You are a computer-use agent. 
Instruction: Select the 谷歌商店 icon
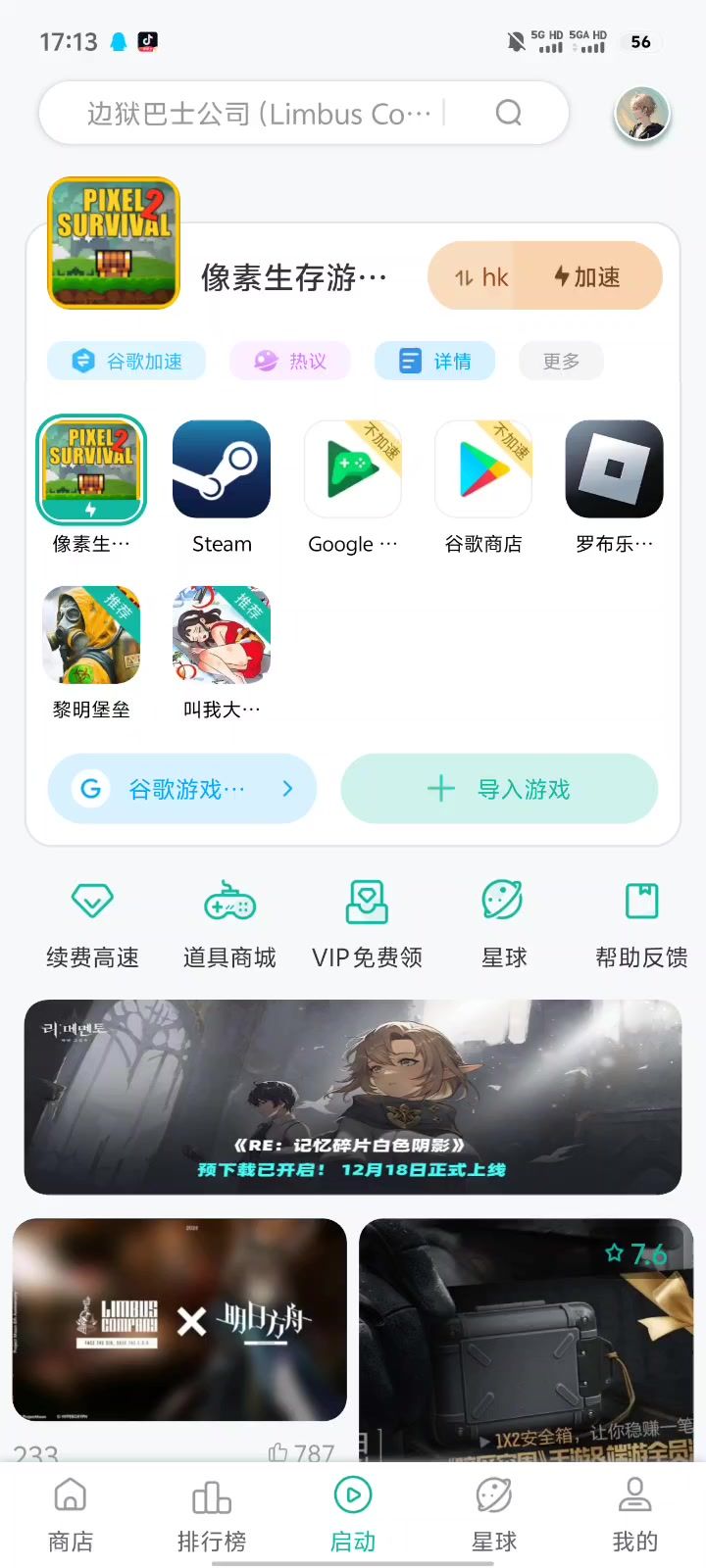(x=483, y=470)
